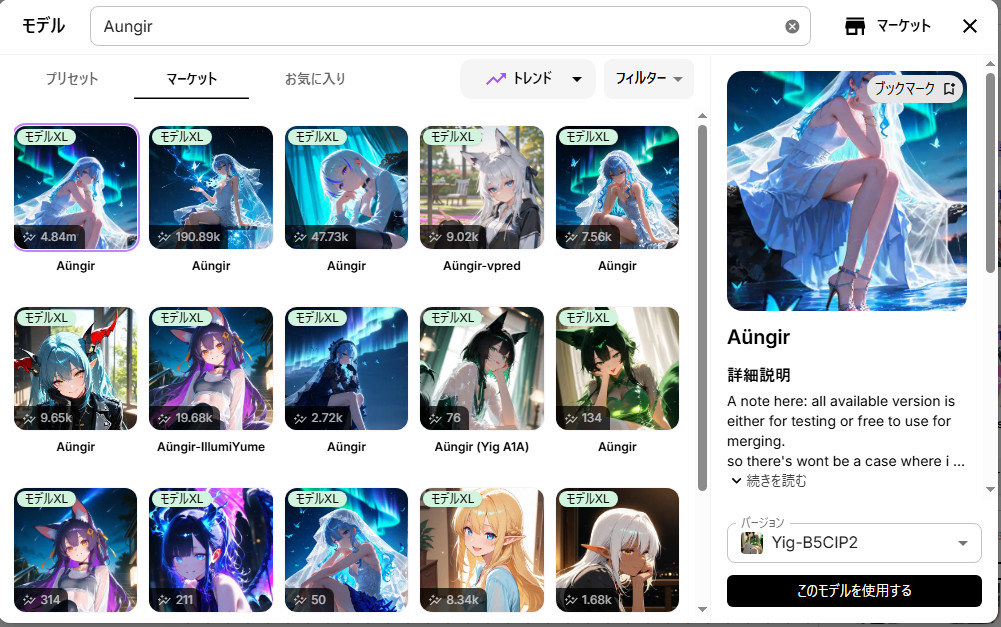Open the フィルター dropdown

648,79
